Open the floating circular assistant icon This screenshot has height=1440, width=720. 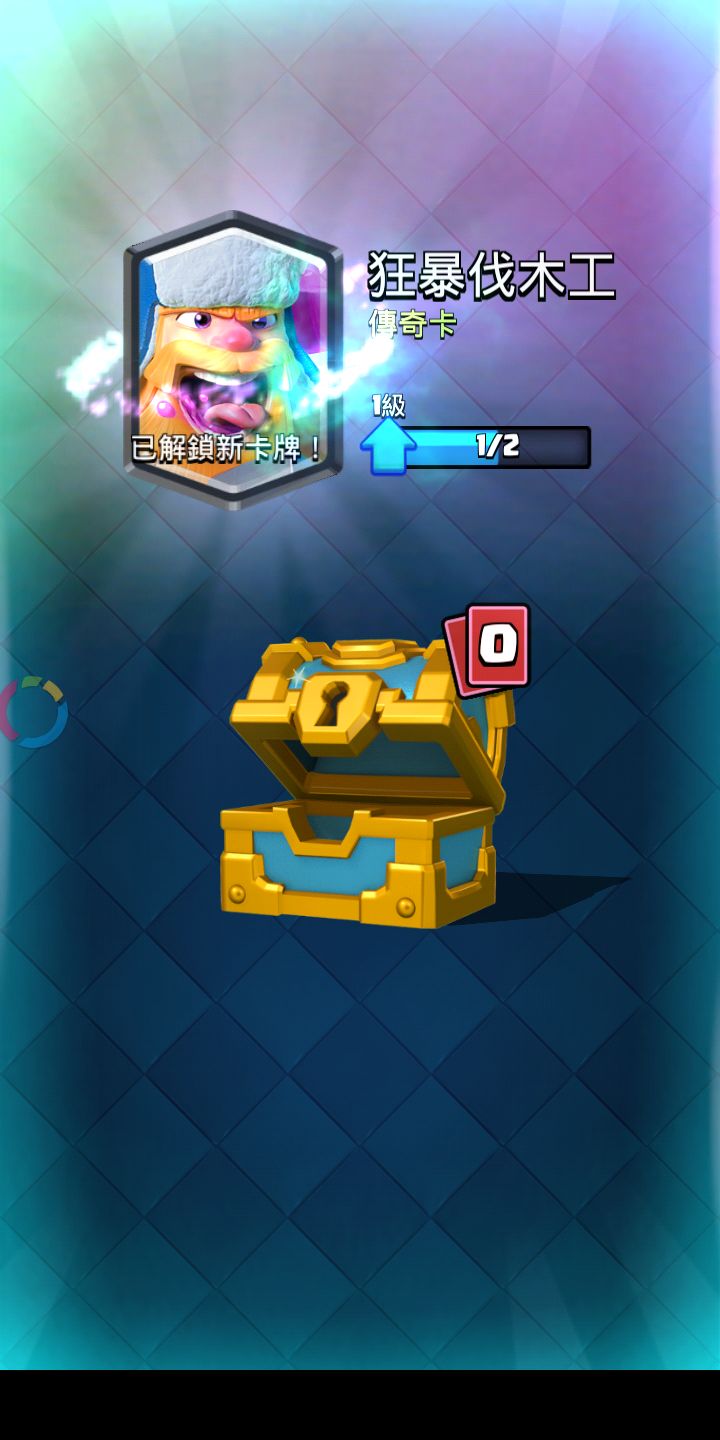pyautogui.click(x=35, y=712)
